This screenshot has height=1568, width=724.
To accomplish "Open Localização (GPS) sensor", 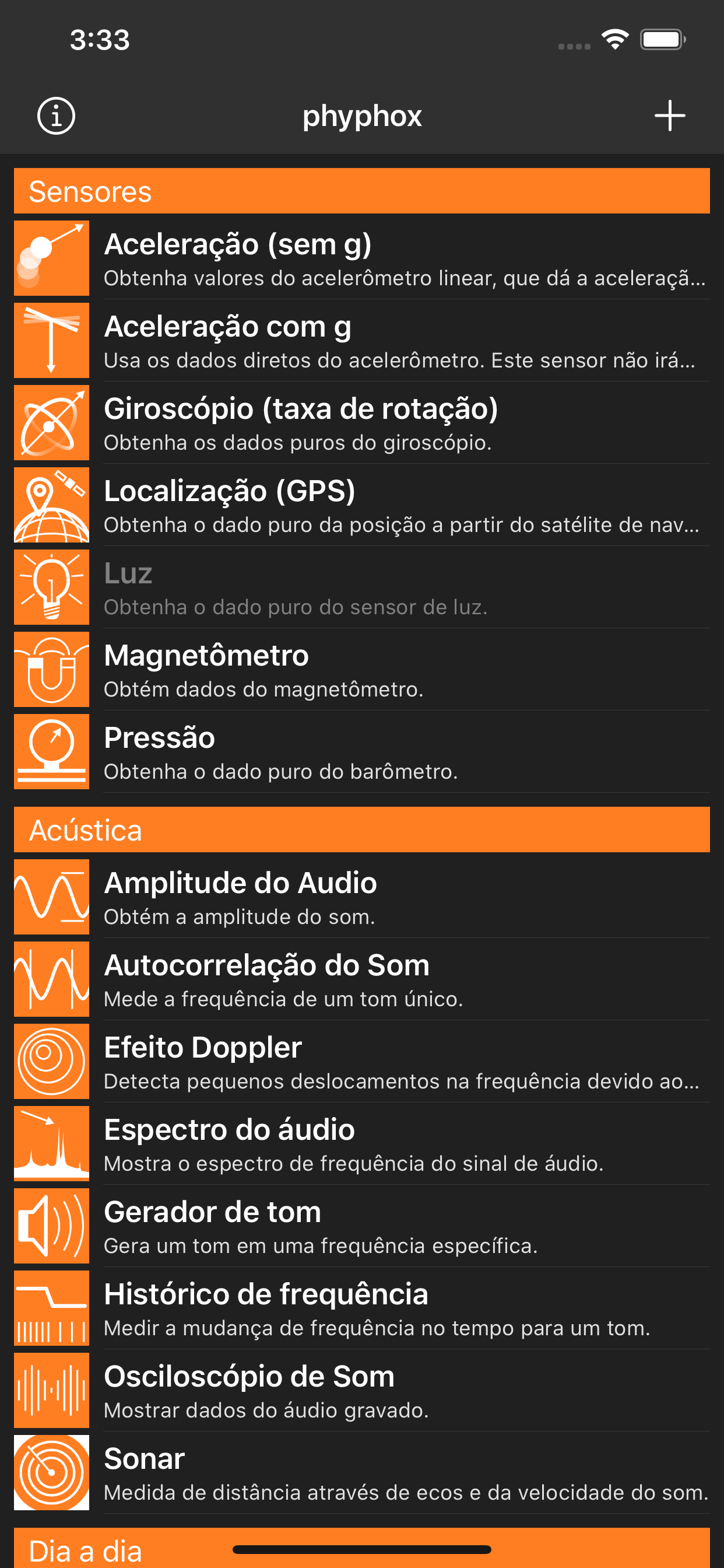I will pyautogui.click(x=362, y=505).
